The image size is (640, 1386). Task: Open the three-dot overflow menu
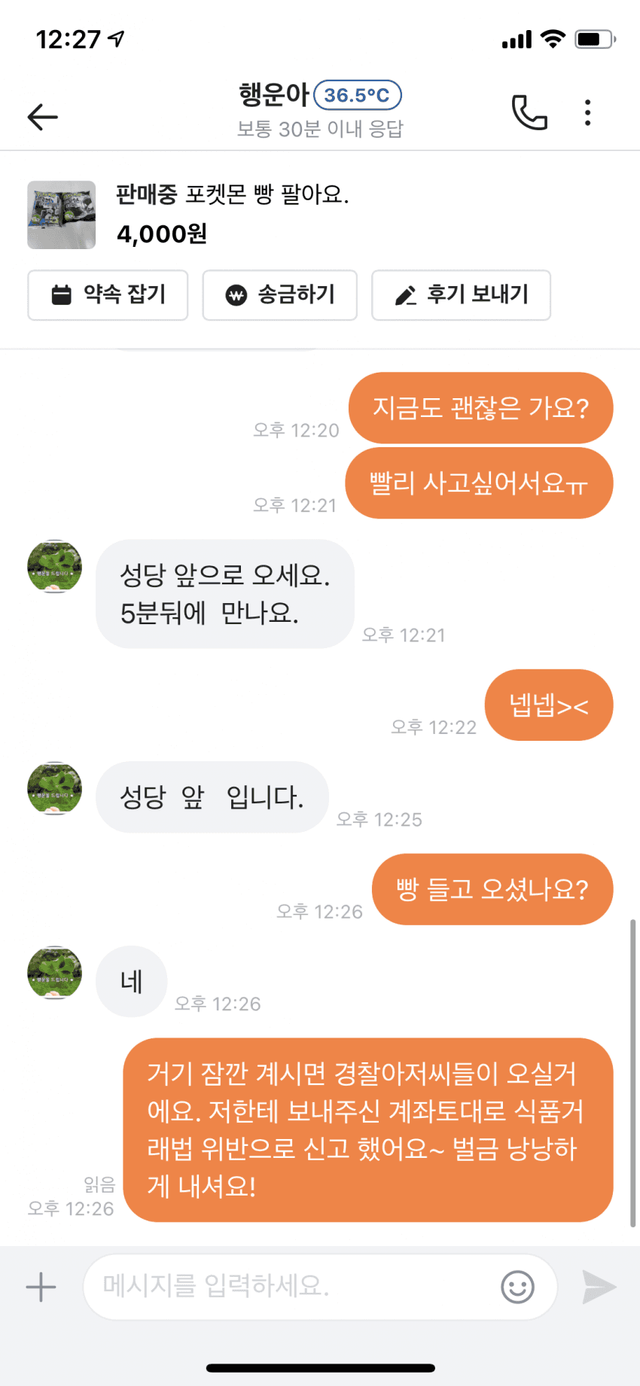click(x=588, y=112)
